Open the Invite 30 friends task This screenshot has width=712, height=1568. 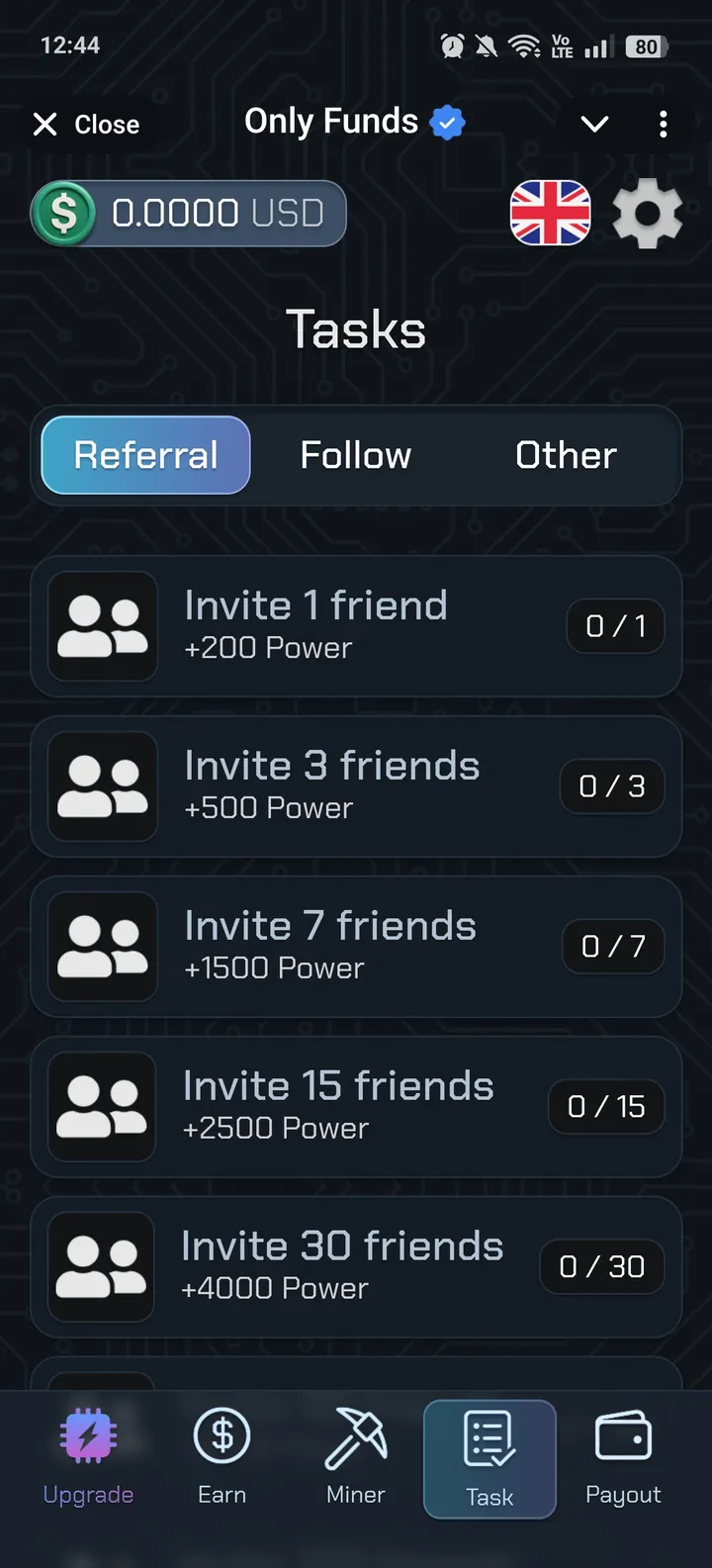[356, 1265]
